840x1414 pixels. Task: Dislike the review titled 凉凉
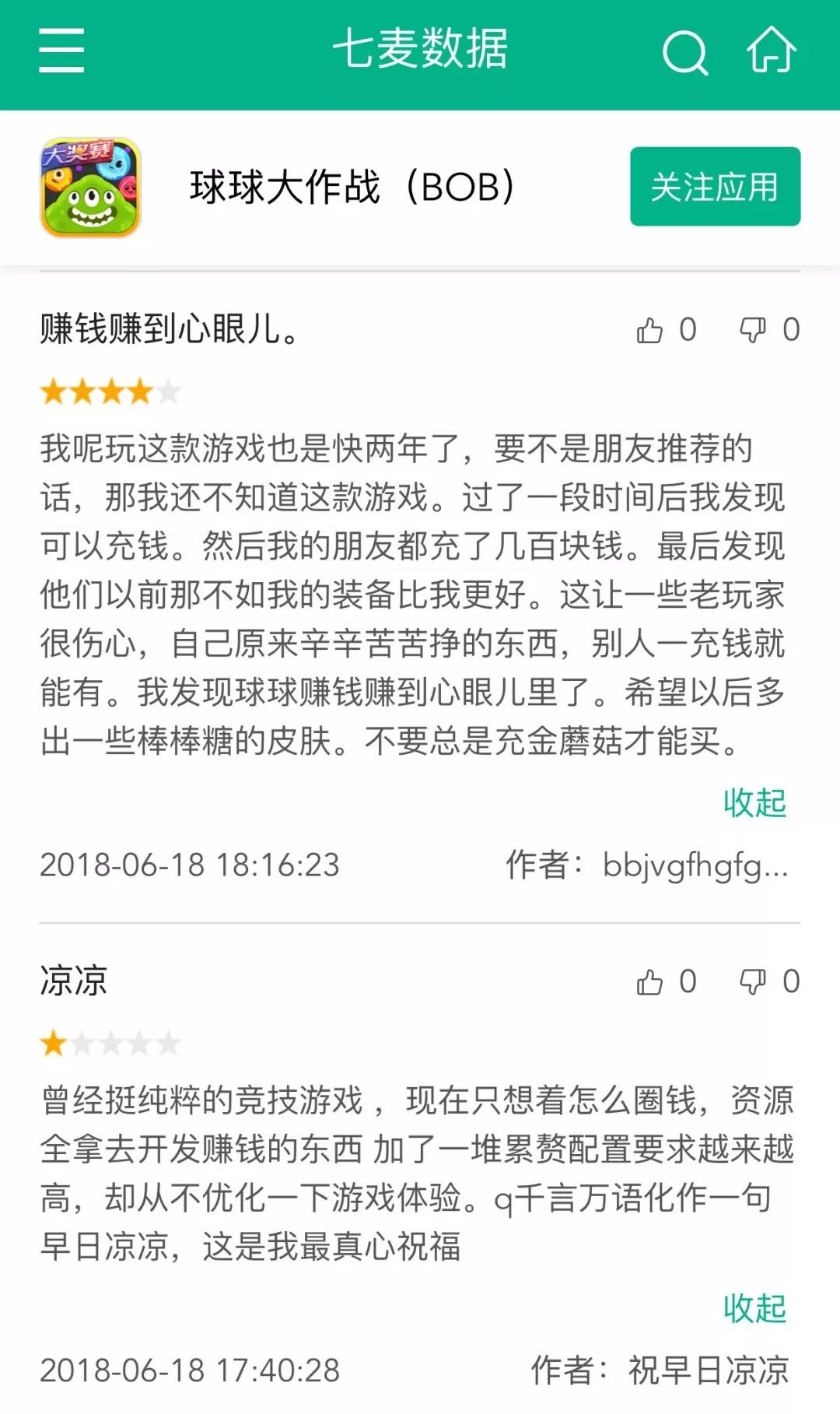click(x=753, y=982)
